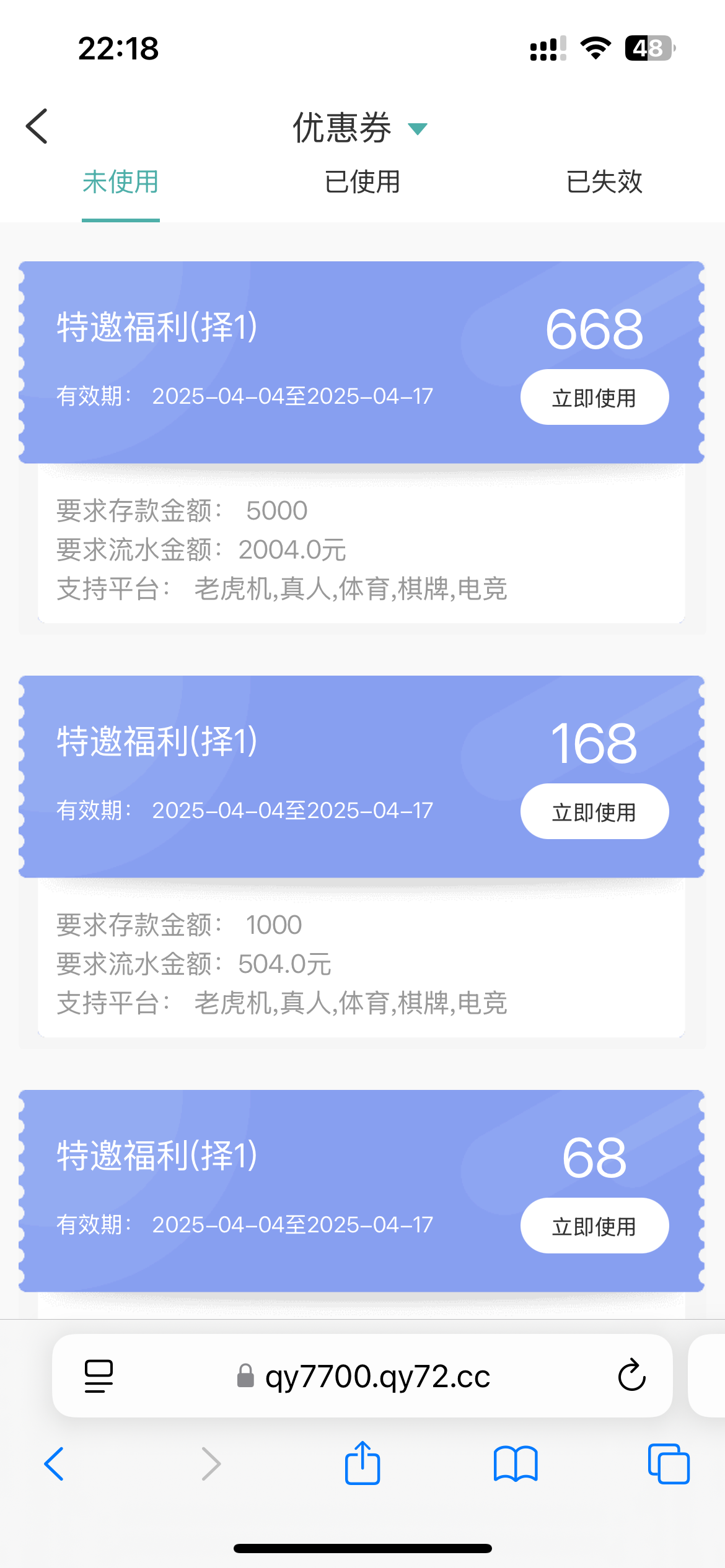Tap 立即使用 on the 168 coupon
725x1568 pixels.
point(594,811)
